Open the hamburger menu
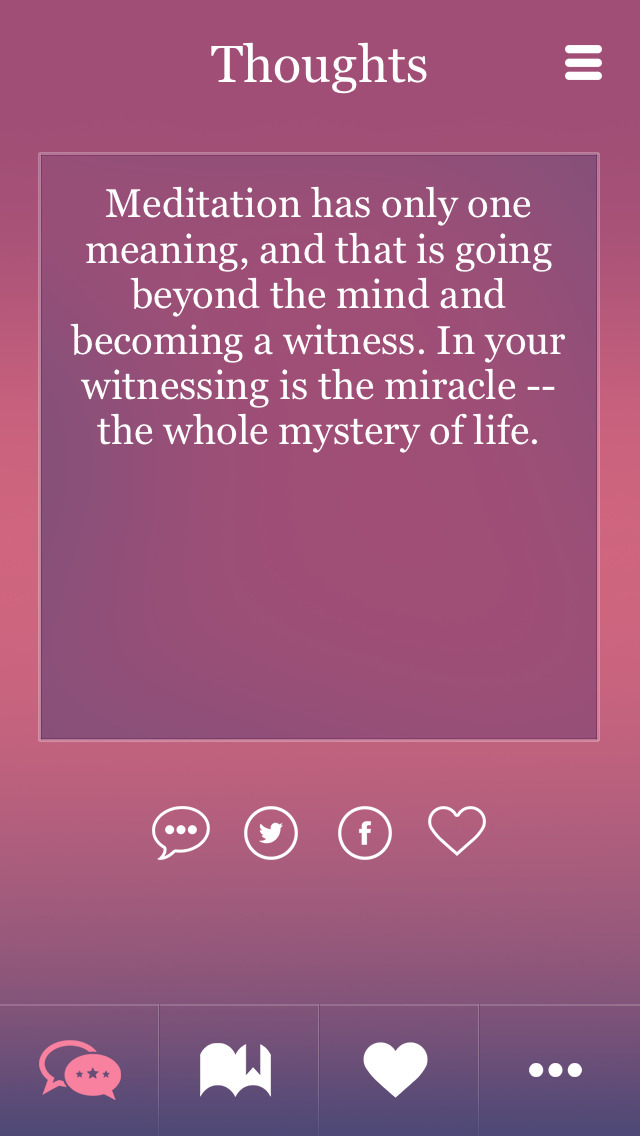Screen dimensions: 640x1136 pyautogui.click(x=583, y=62)
